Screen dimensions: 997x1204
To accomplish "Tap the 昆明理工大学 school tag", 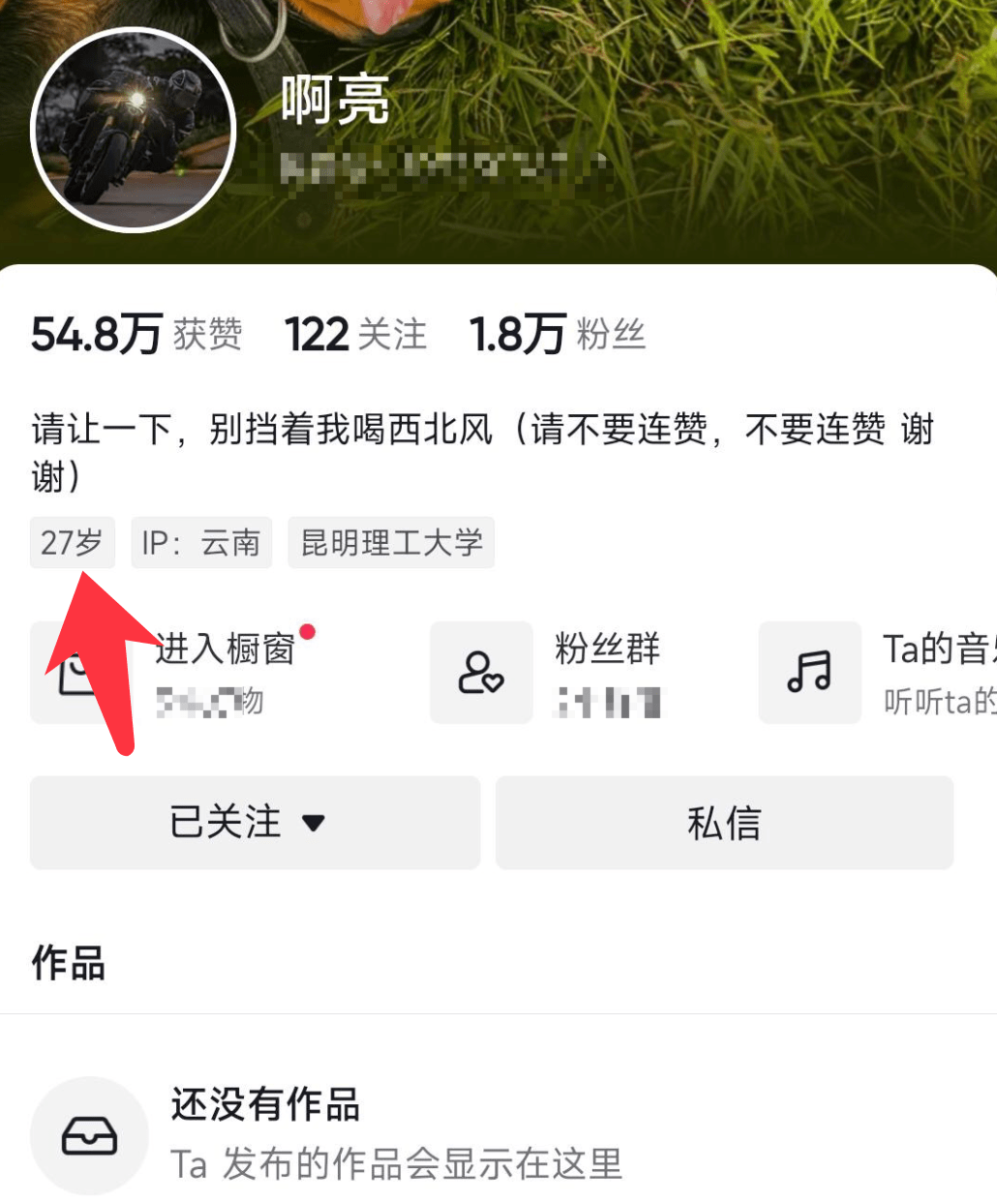I will point(391,543).
